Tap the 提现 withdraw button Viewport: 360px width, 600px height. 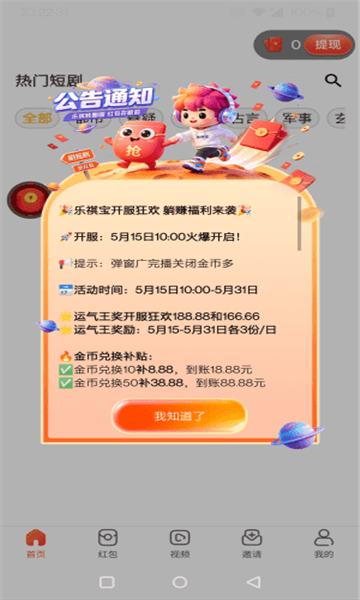coord(328,45)
